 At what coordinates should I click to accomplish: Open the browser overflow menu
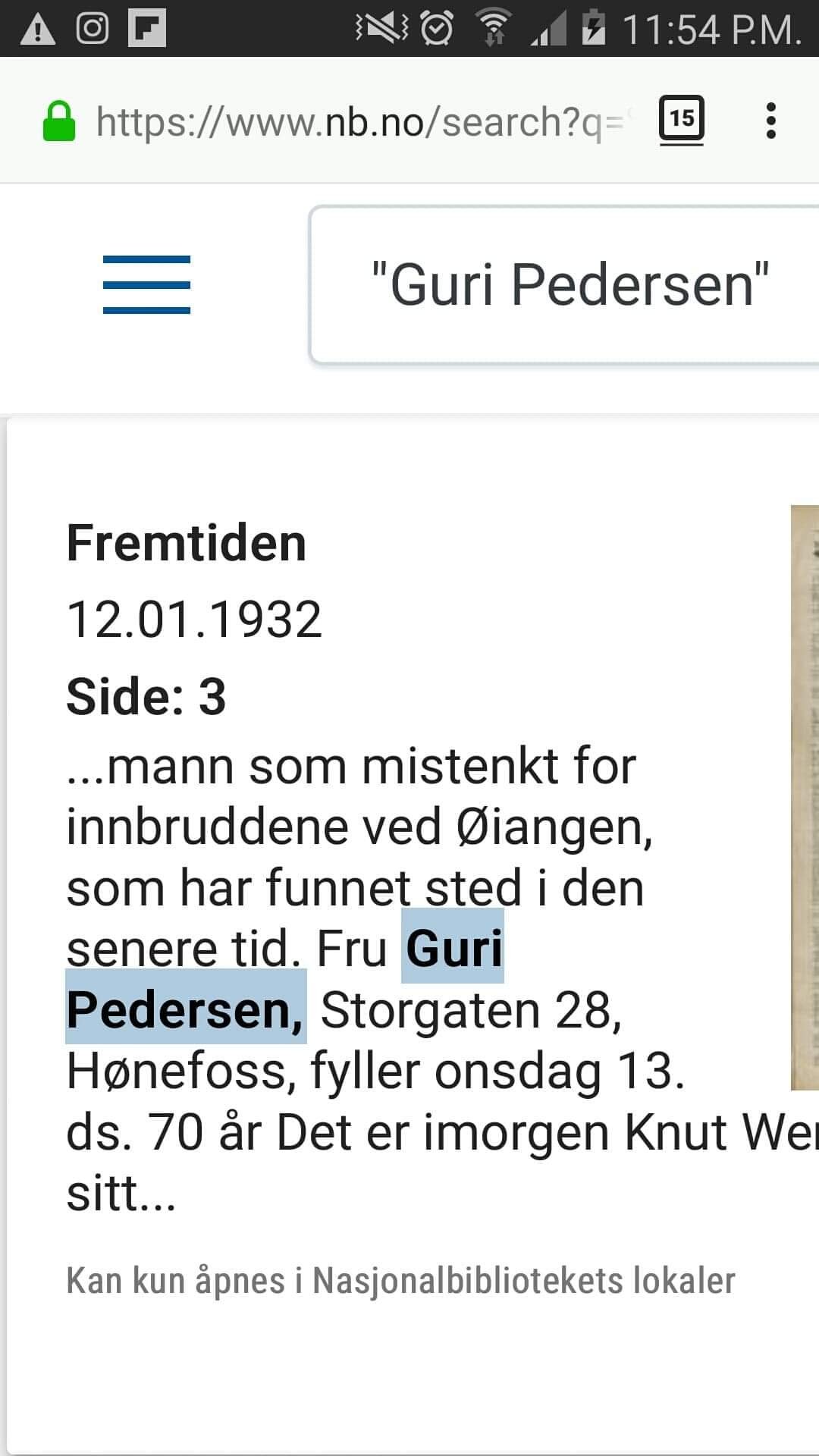coord(771,121)
